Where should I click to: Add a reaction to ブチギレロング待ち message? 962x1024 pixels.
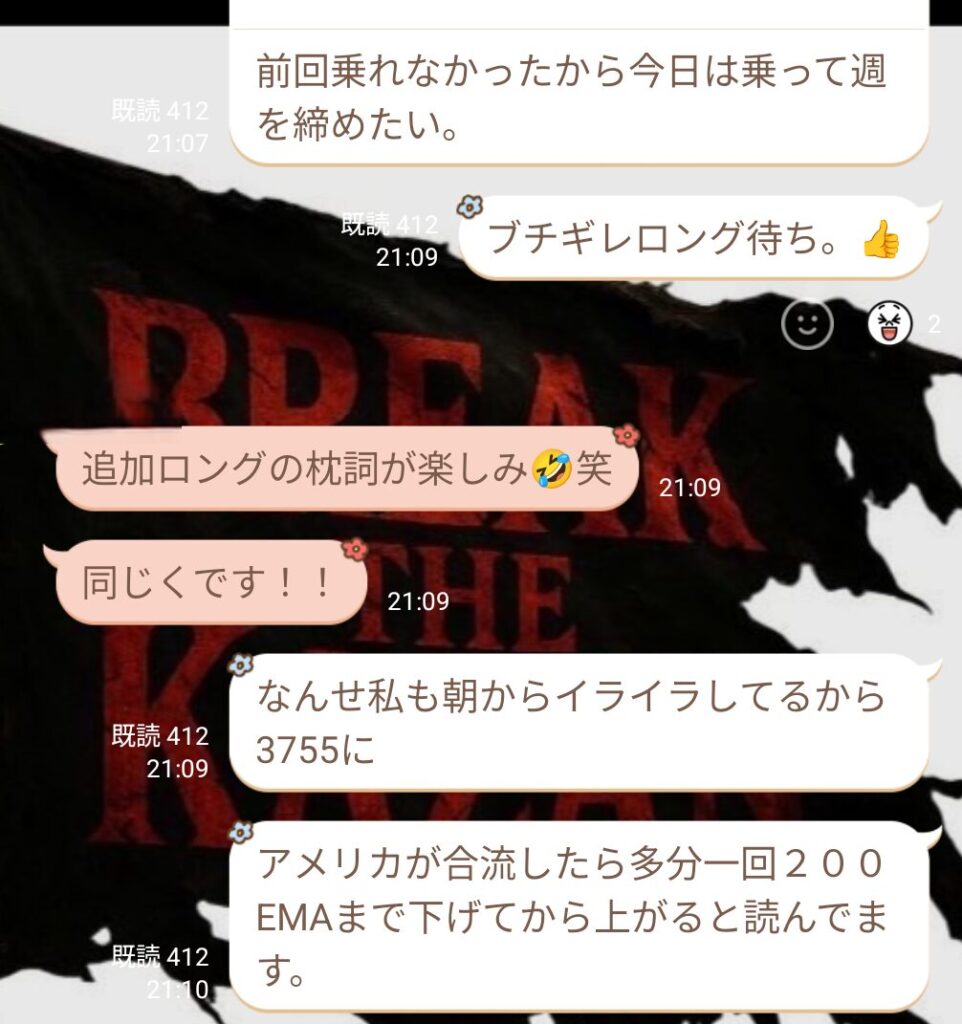(806, 324)
